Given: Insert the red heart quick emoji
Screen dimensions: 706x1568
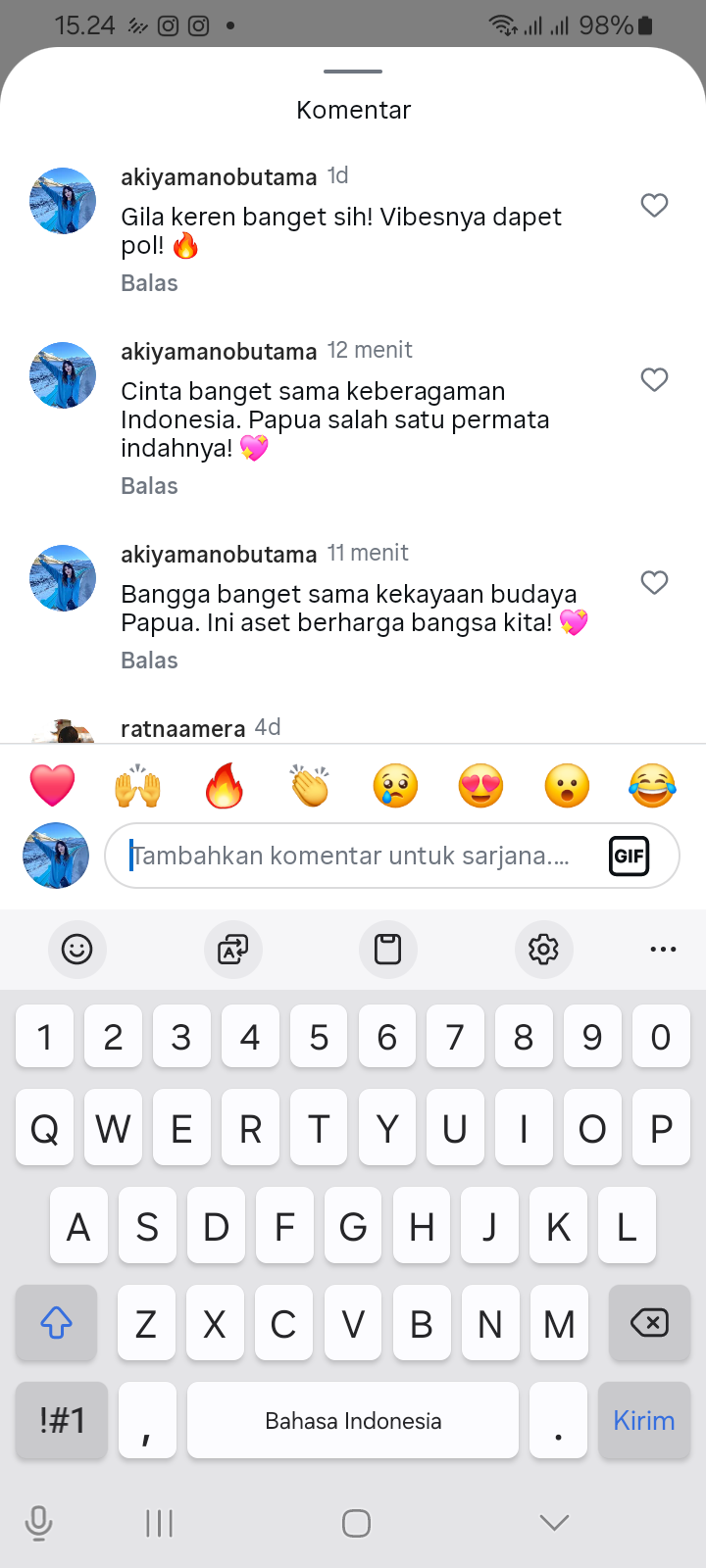Looking at the screenshot, I should coord(52,786).
